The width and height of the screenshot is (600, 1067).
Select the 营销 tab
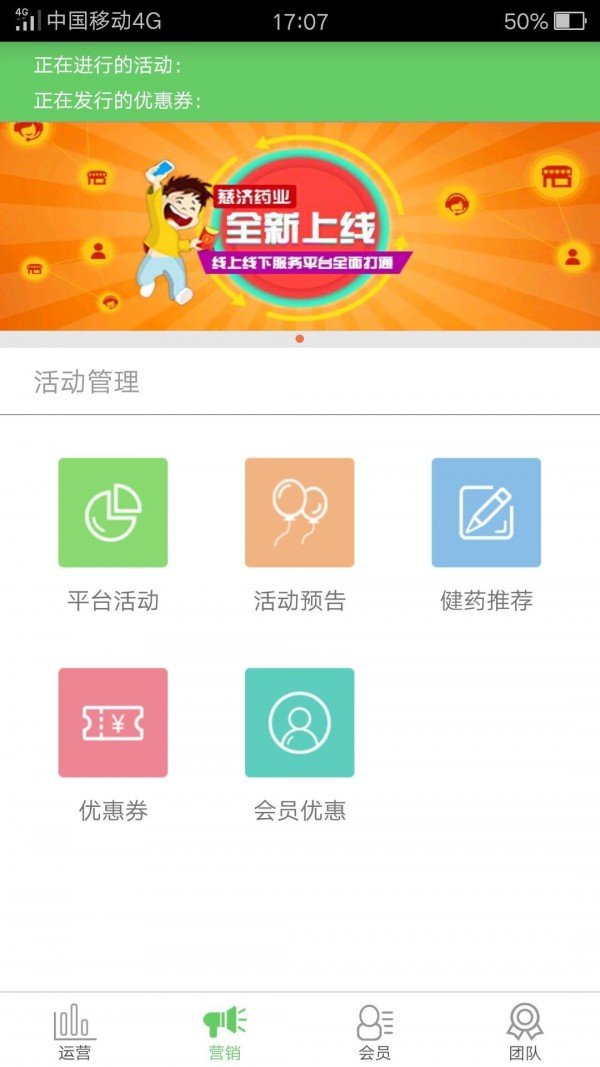coord(224,1032)
